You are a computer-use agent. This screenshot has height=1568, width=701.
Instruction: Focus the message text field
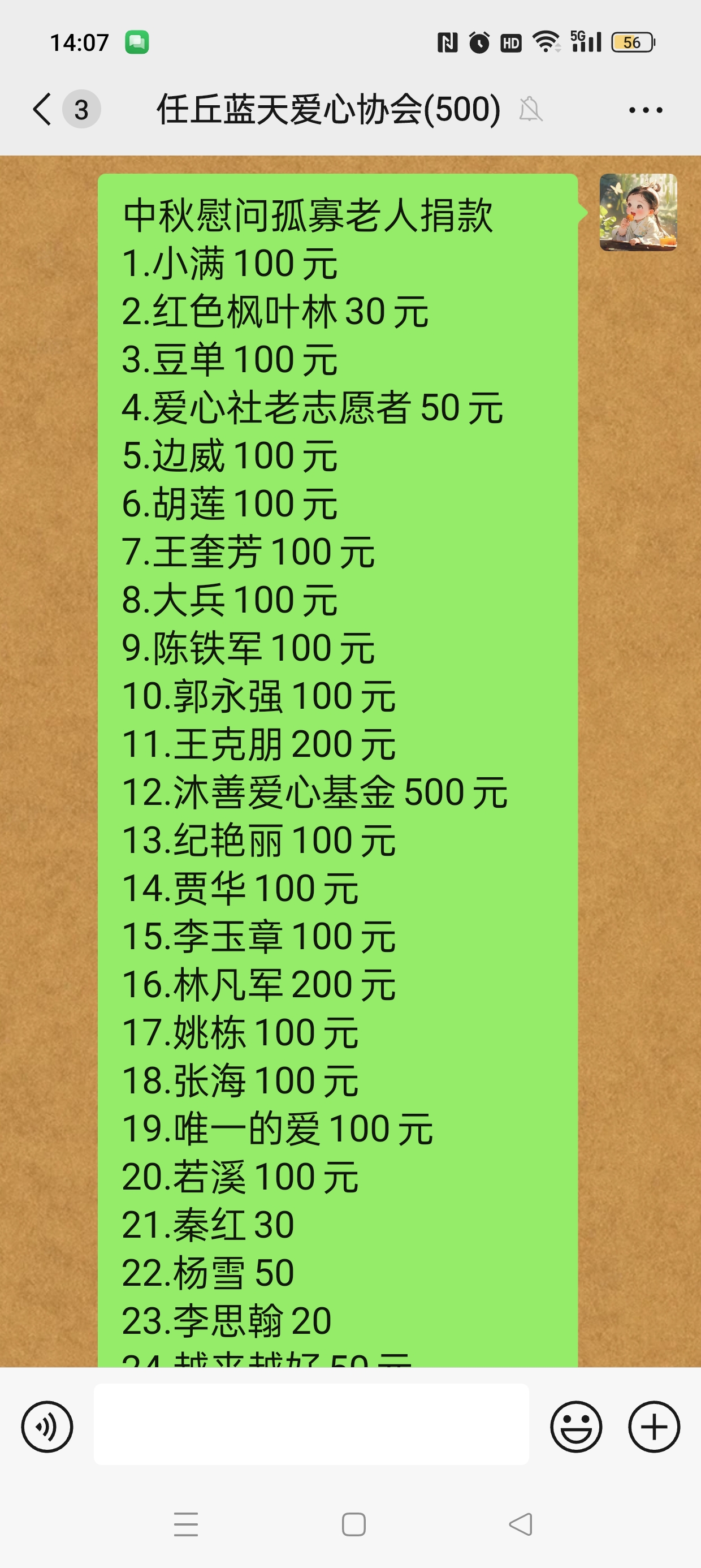click(x=311, y=1424)
